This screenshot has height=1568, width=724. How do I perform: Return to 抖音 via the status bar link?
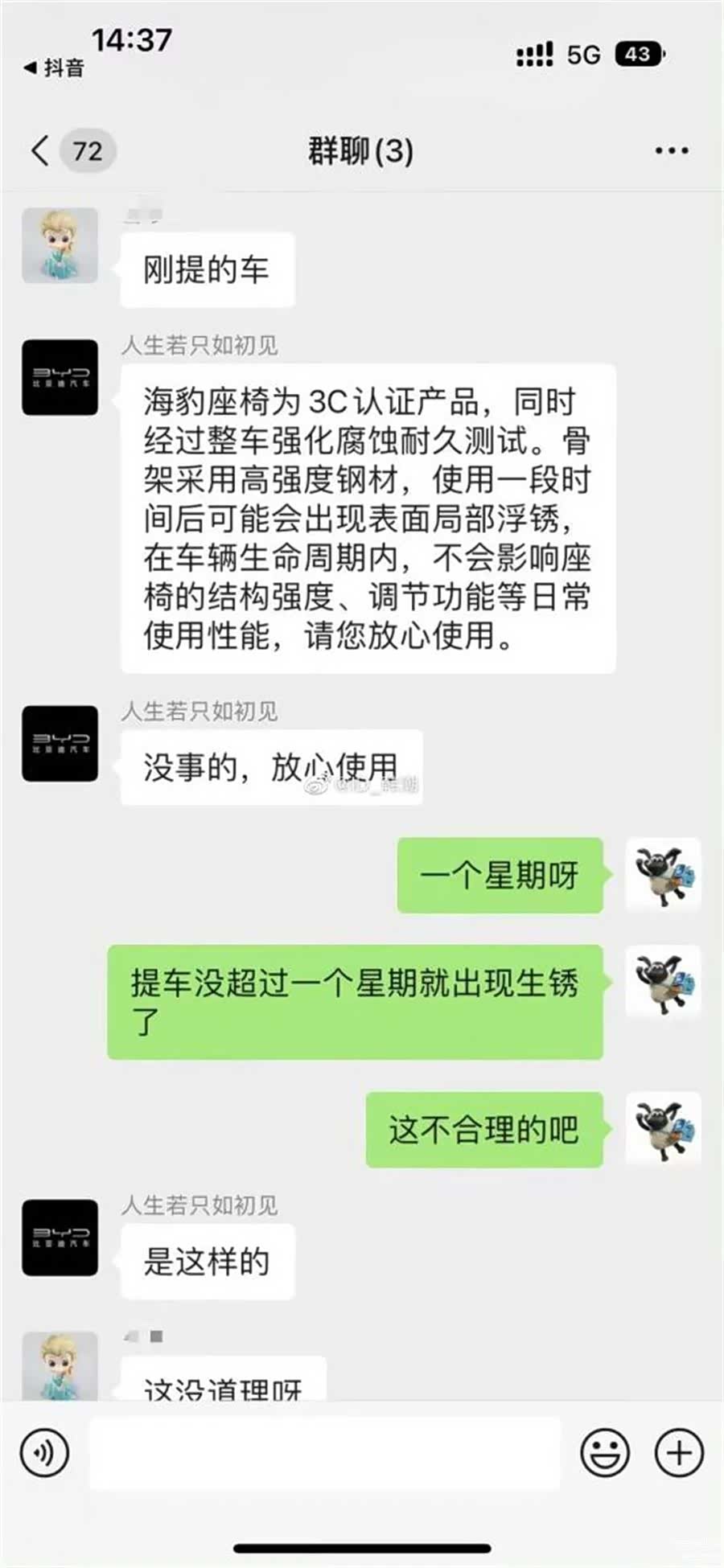coord(55,68)
